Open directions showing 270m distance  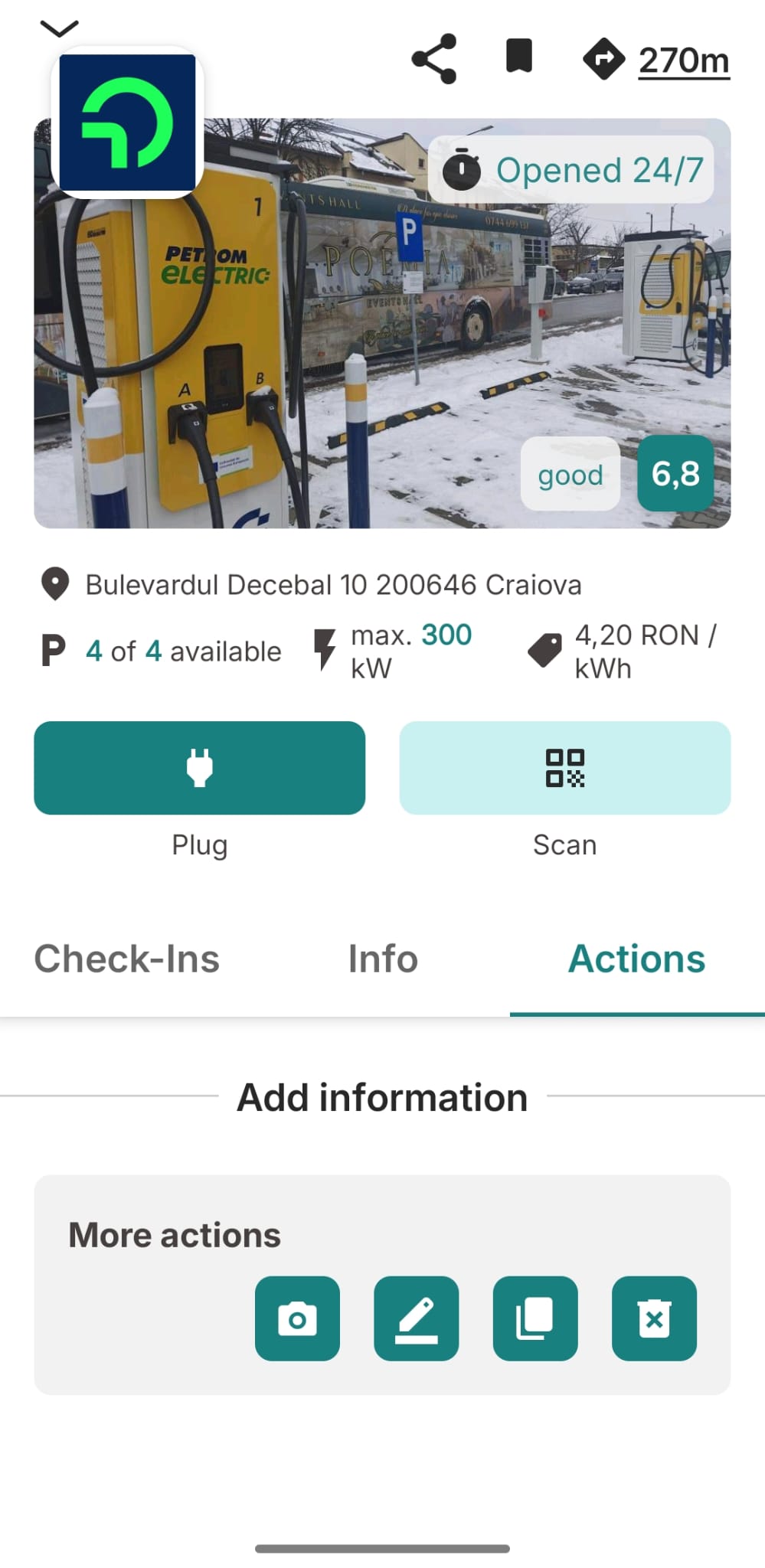[657, 60]
